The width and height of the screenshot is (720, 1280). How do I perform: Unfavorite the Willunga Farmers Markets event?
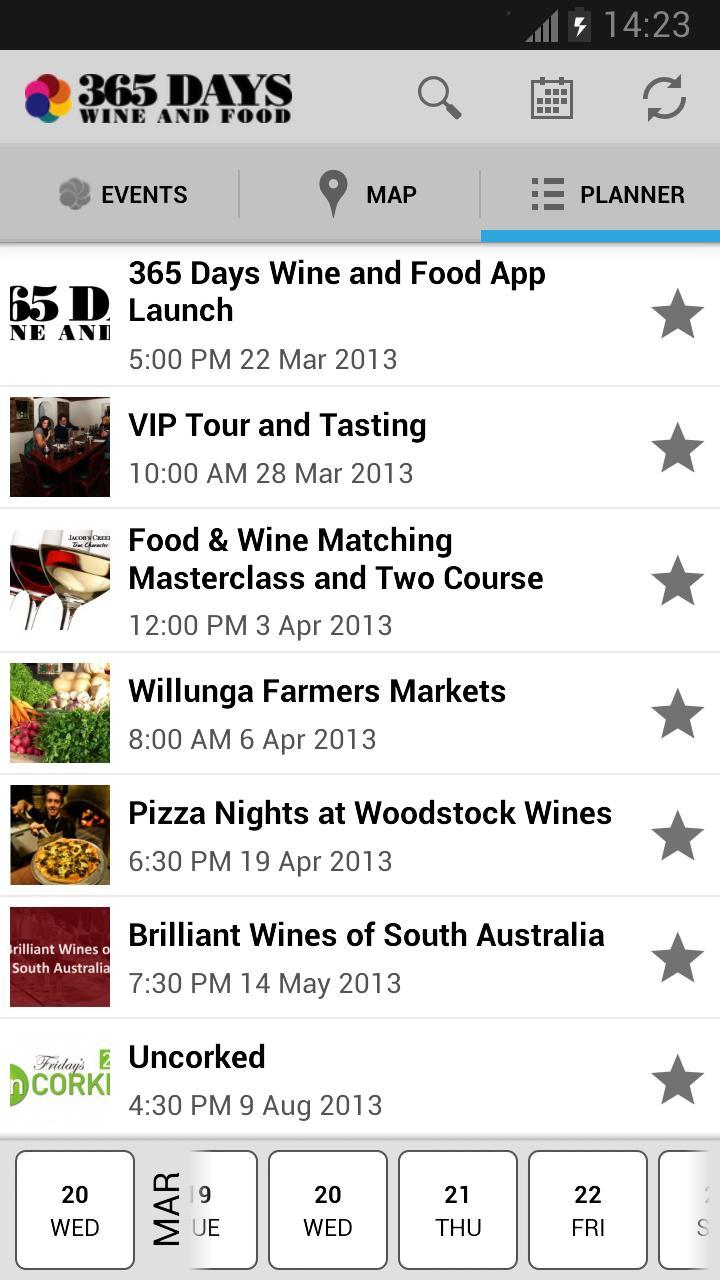pos(677,713)
